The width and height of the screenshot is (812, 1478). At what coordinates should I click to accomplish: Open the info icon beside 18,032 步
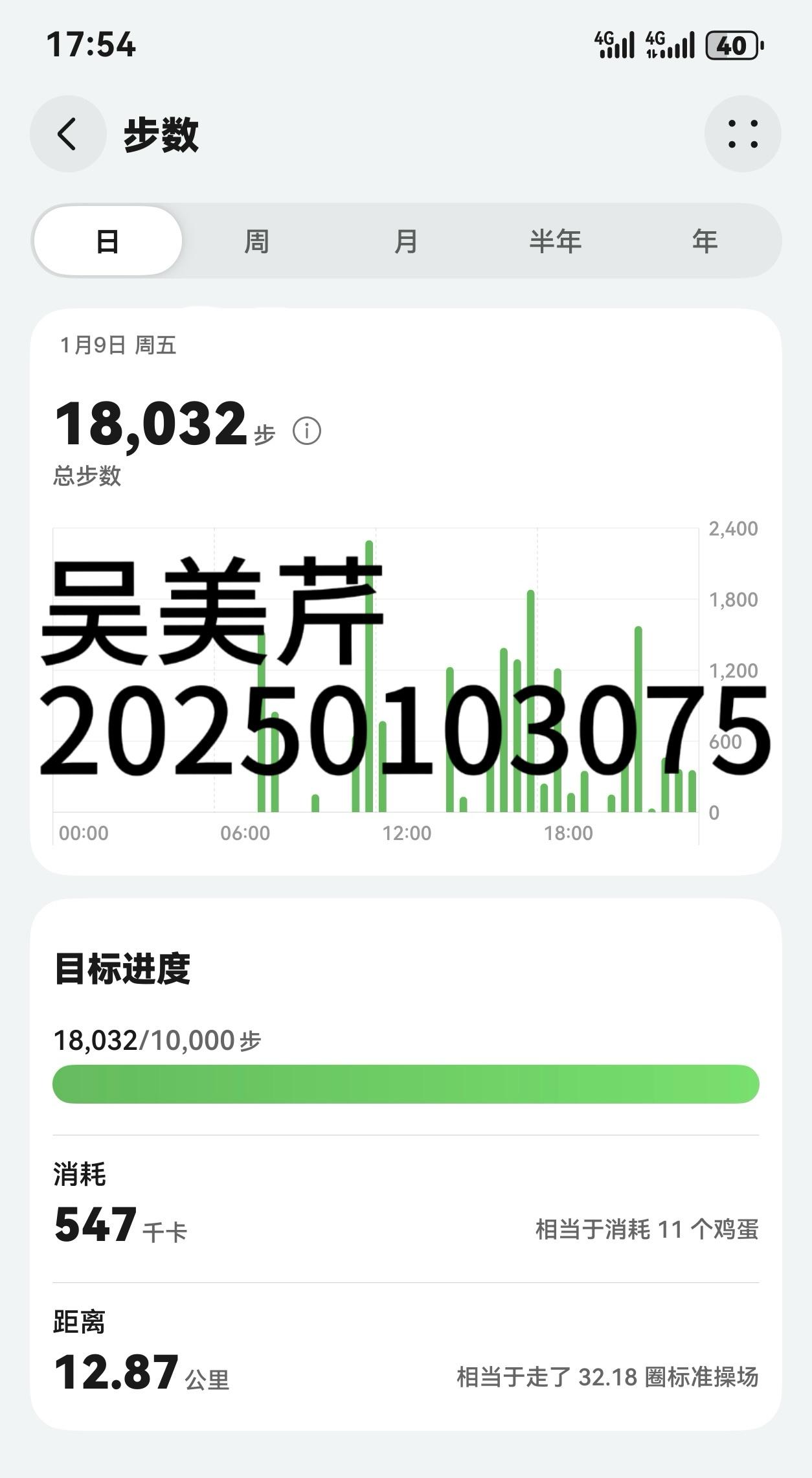[307, 431]
